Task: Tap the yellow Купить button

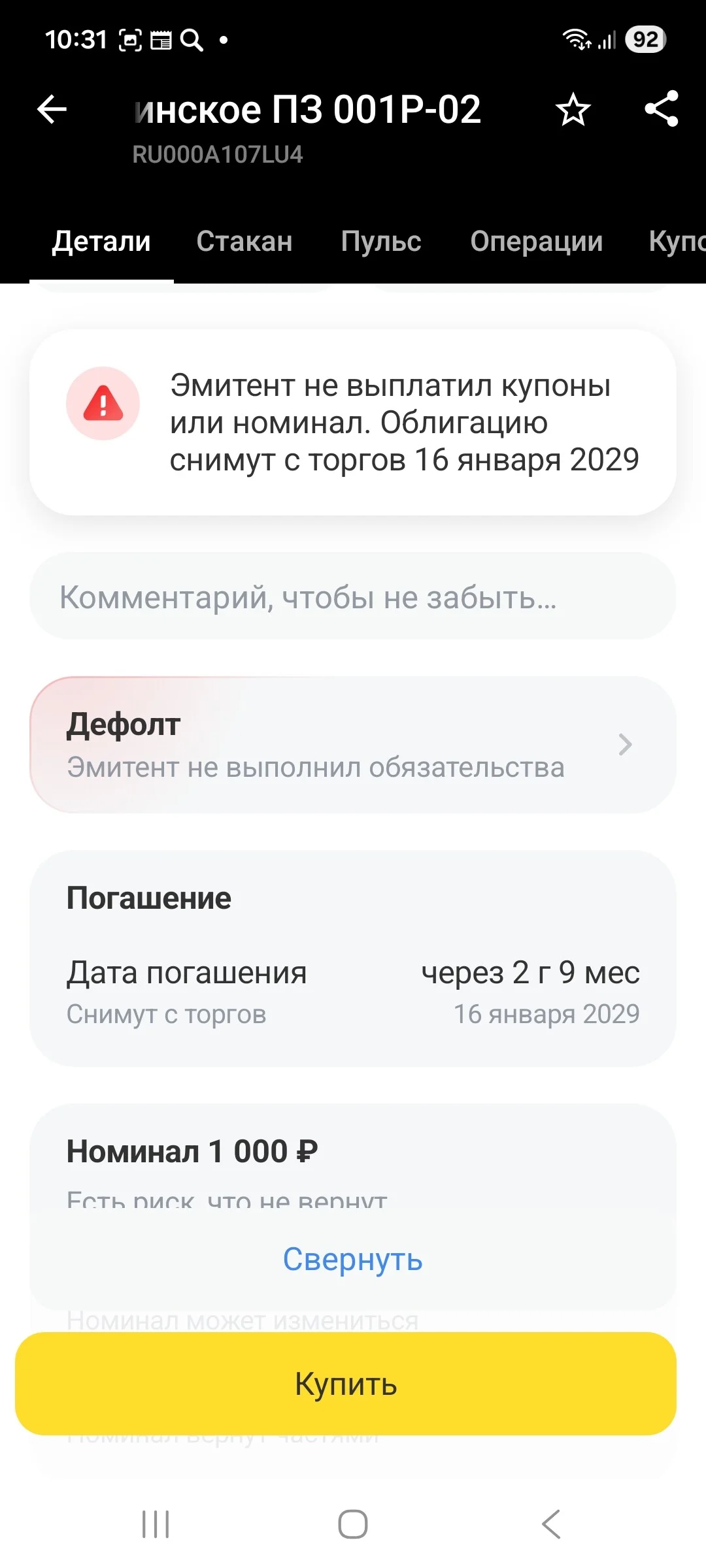Action: point(346,1383)
